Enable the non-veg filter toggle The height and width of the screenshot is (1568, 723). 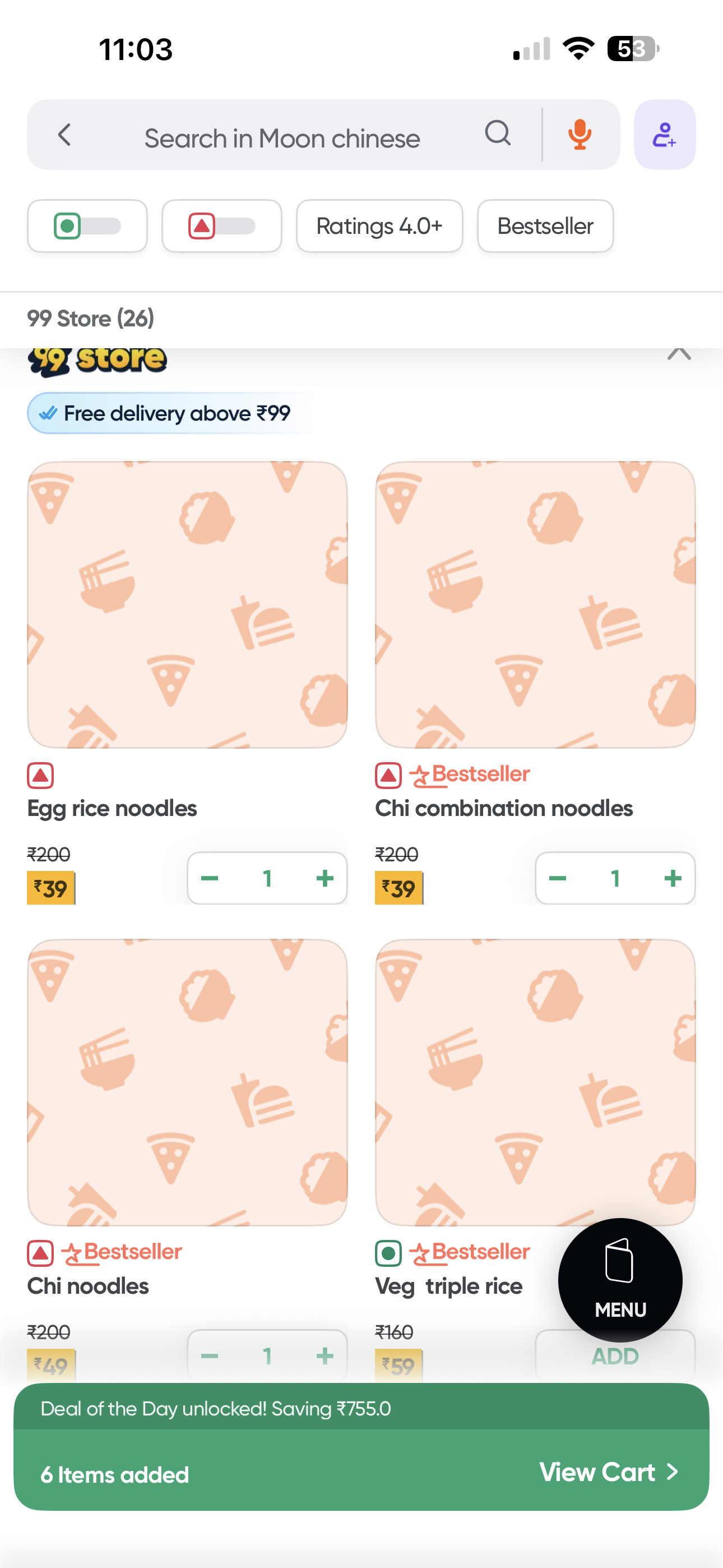pos(221,227)
